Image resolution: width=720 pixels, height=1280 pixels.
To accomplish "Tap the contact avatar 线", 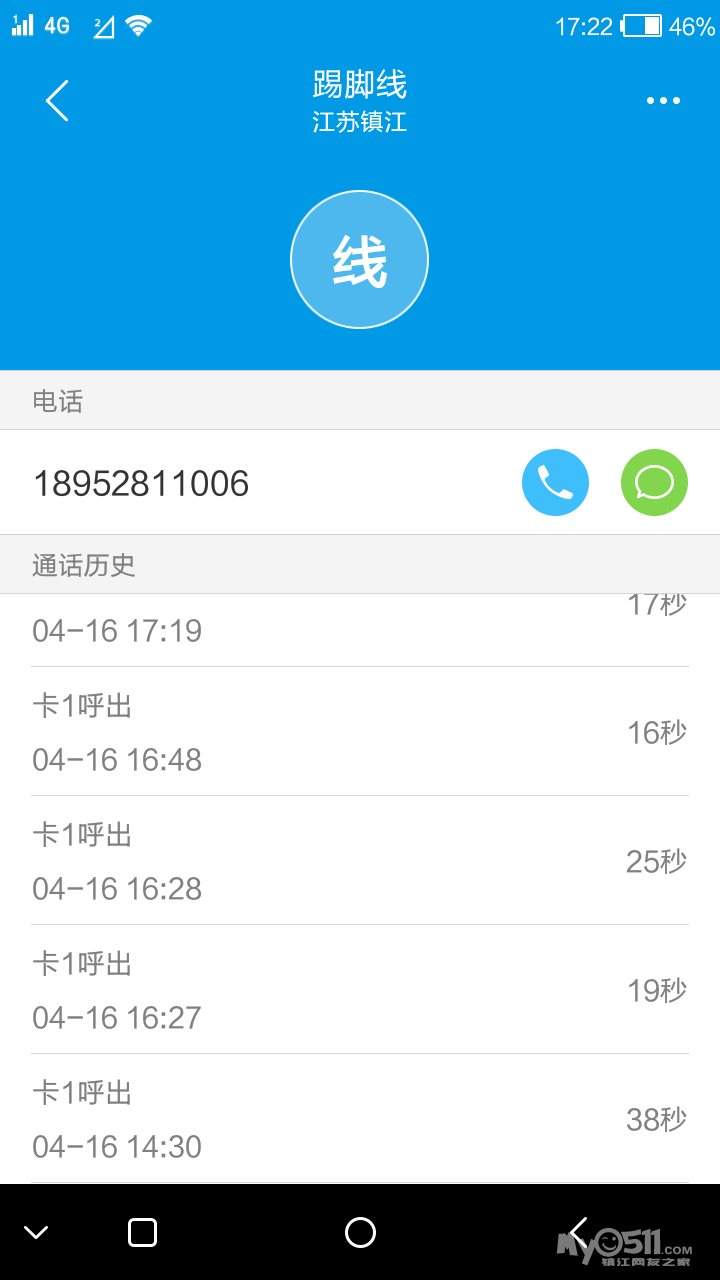I will point(359,260).
